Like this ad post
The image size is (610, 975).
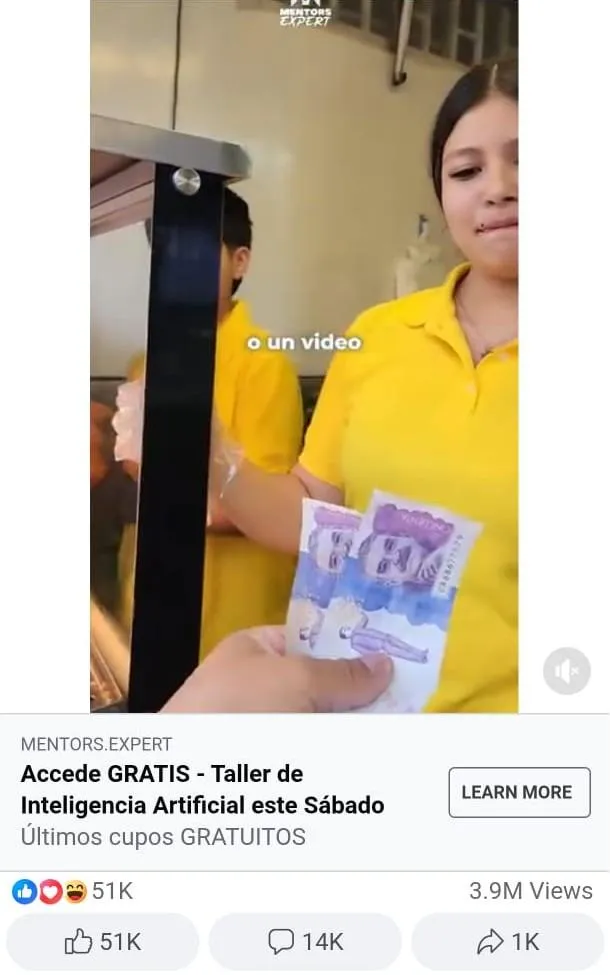103,941
